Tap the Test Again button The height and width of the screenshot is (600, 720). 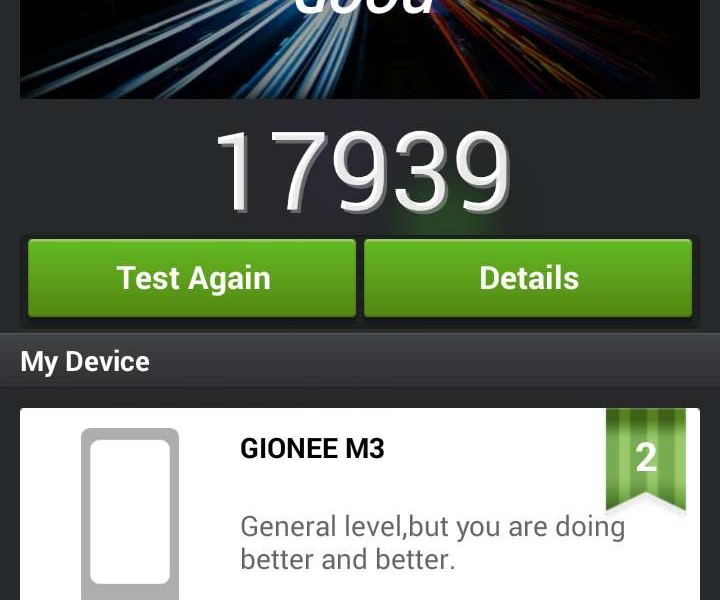click(x=192, y=278)
